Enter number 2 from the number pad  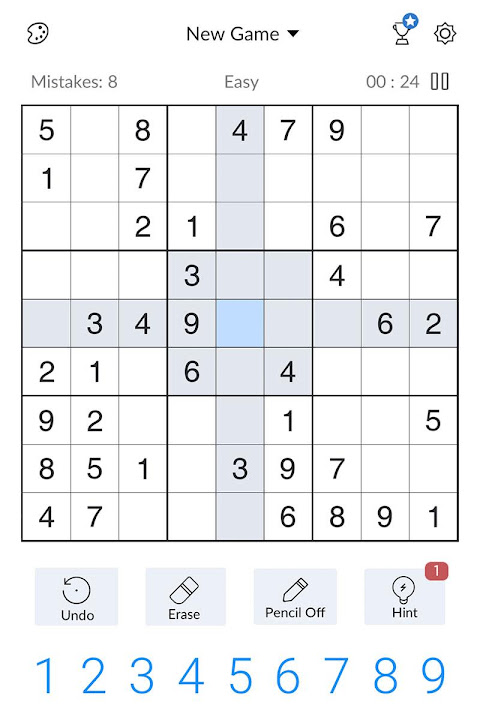point(94,675)
